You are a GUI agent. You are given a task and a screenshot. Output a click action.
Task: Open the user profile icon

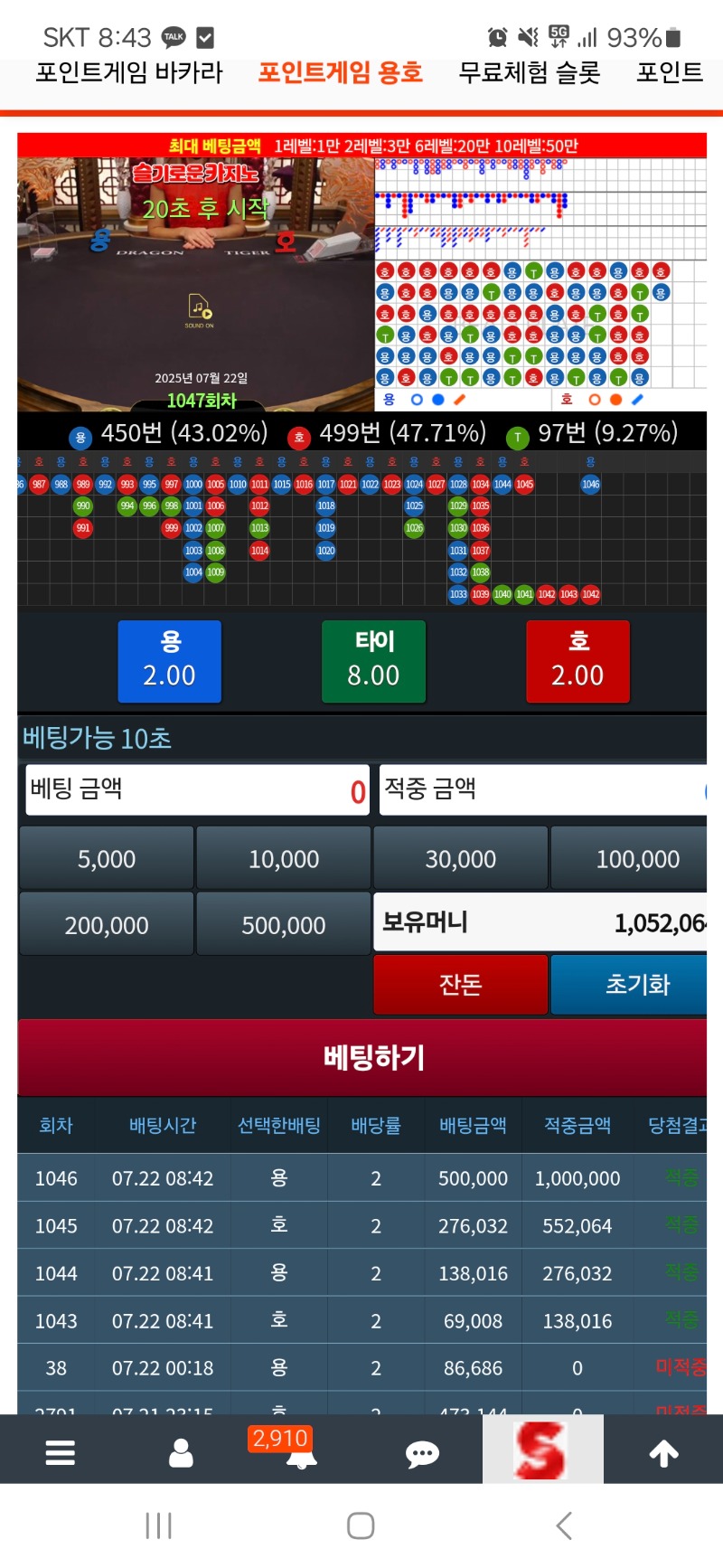tap(181, 1453)
